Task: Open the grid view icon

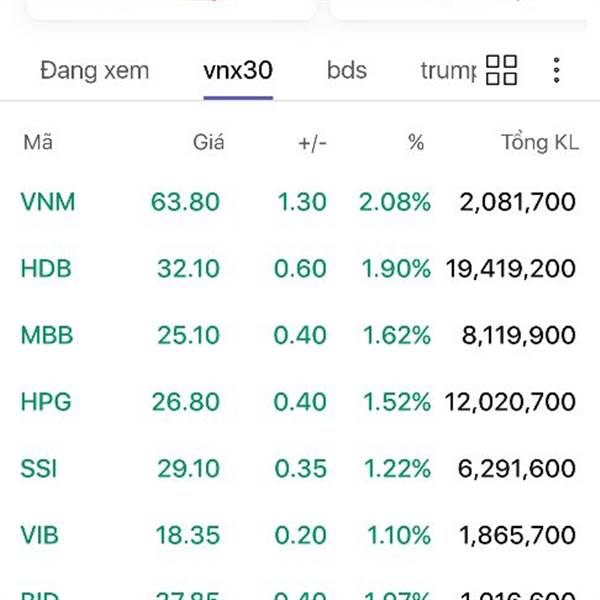Action: (501, 70)
